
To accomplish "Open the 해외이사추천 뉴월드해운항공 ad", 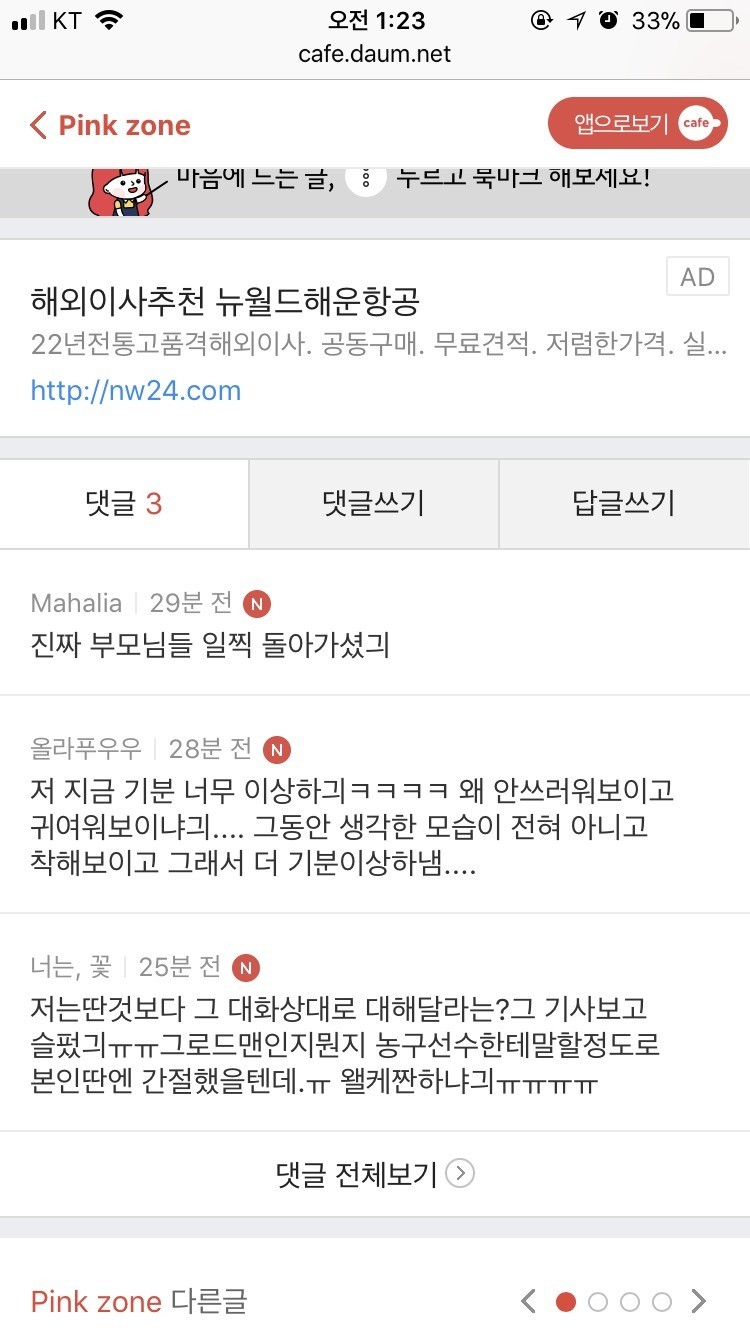I will tap(225, 300).
